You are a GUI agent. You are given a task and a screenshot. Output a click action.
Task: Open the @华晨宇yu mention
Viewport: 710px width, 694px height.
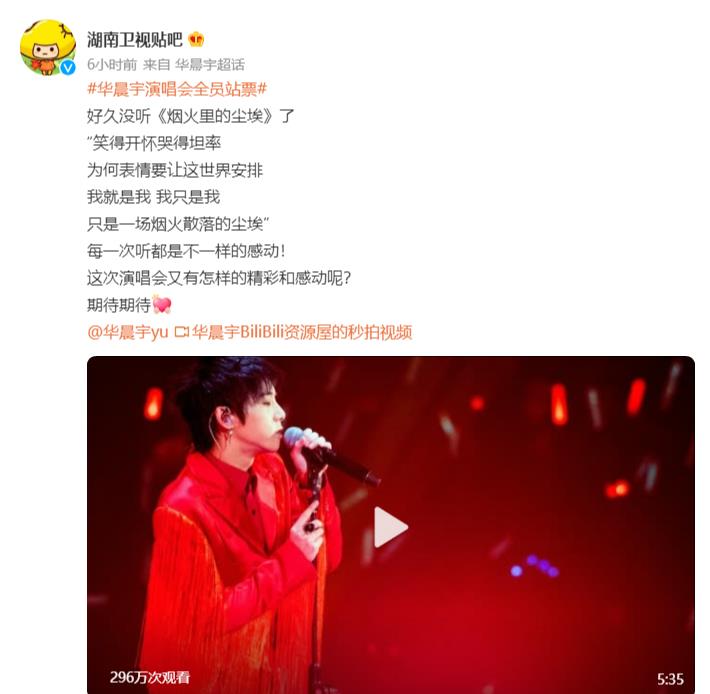(x=128, y=332)
